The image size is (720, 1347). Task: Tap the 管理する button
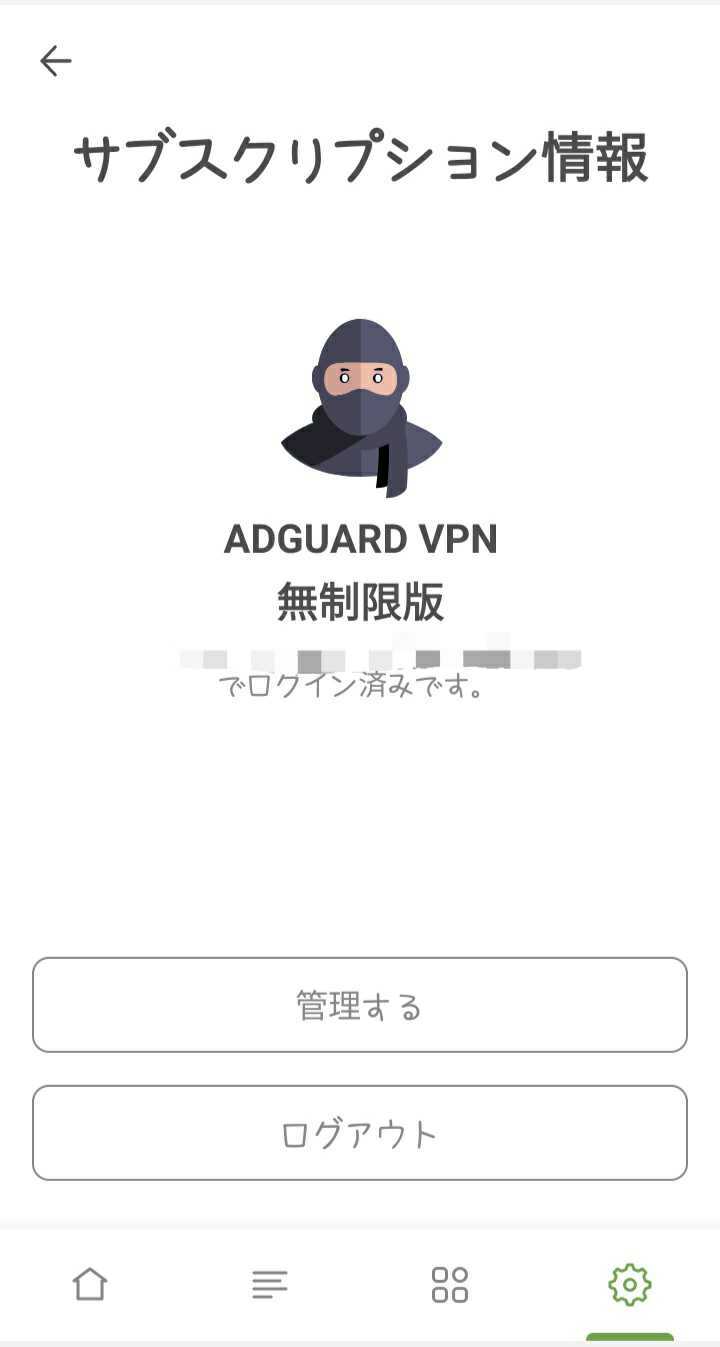pos(360,1005)
